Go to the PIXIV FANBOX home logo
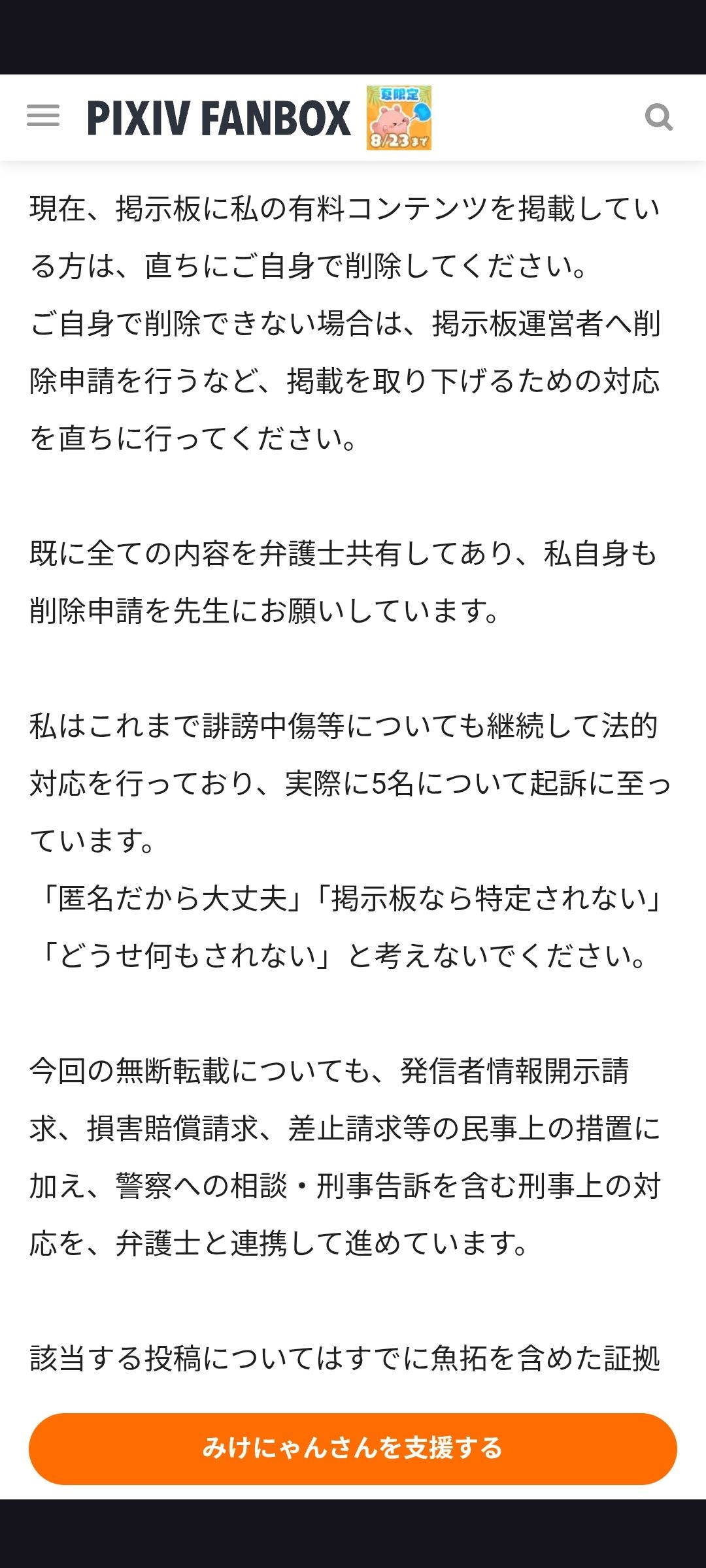 (x=219, y=118)
